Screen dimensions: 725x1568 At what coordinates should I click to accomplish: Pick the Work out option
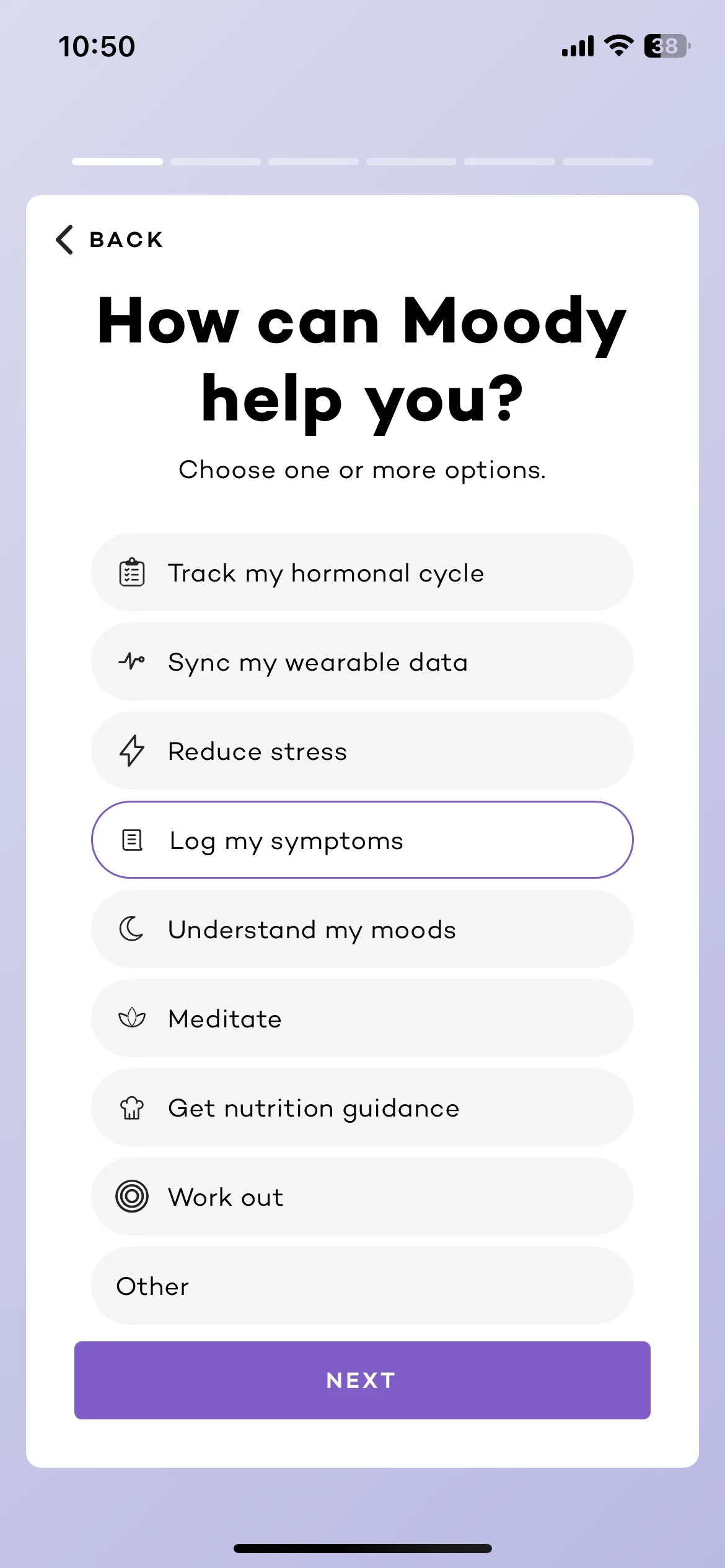coord(362,1197)
